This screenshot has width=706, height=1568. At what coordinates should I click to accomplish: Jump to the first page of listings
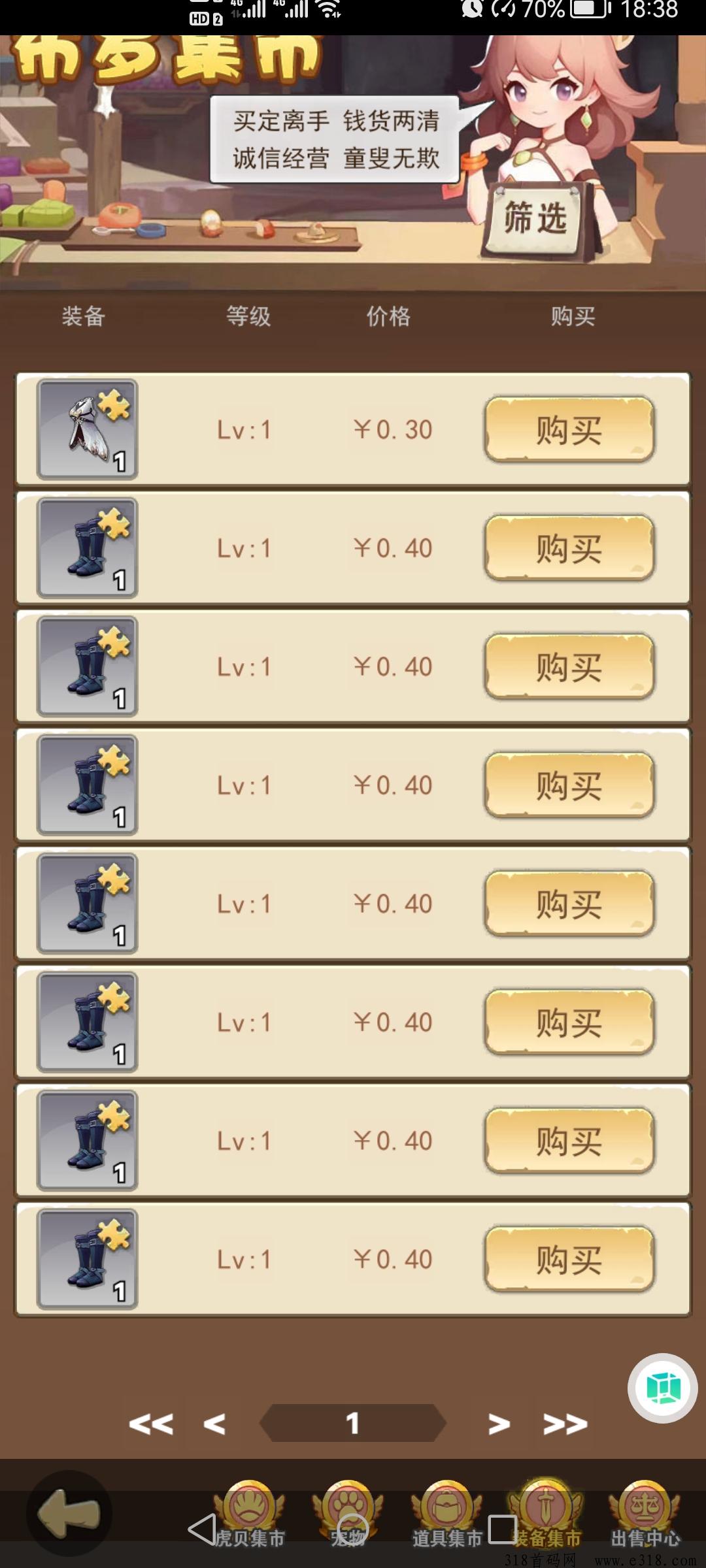coord(151,1424)
